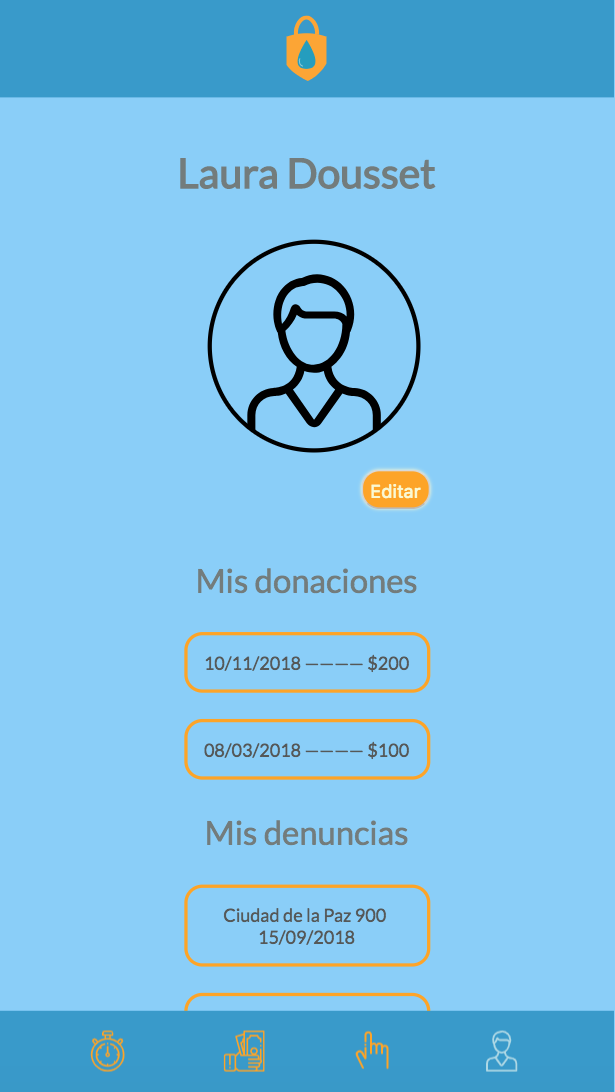Tap the Editar button
Screen dimensions: 615x1092
[395, 491]
